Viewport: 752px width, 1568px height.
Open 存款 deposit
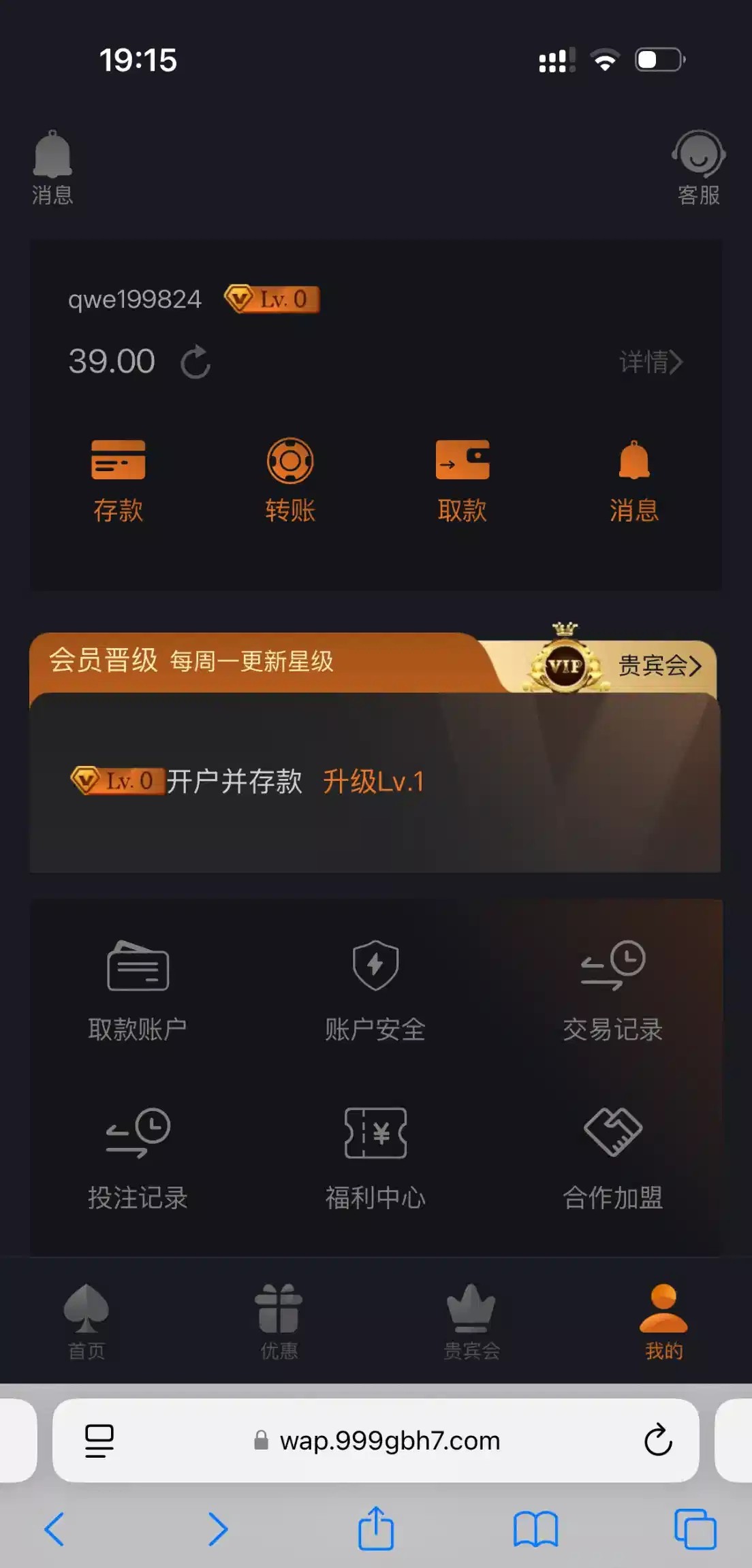(x=118, y=480)
